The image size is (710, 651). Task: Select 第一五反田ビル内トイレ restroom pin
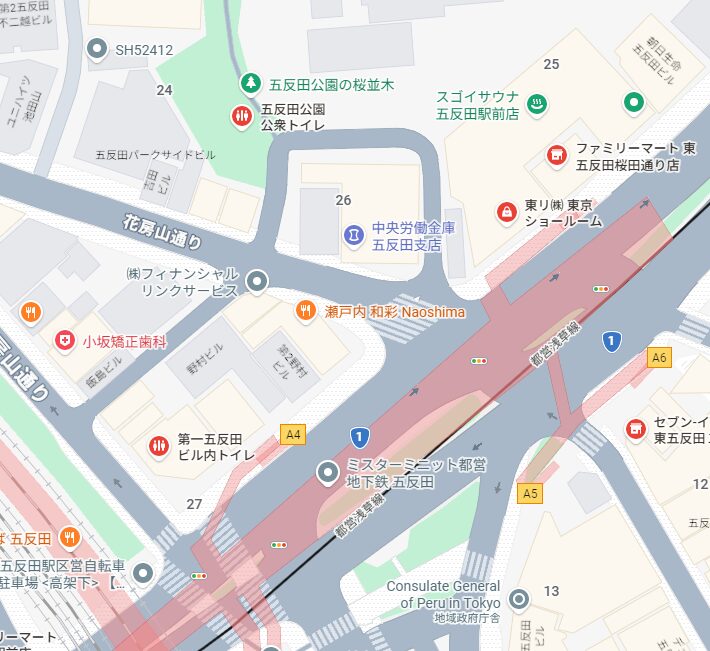[x=158, y=446]
